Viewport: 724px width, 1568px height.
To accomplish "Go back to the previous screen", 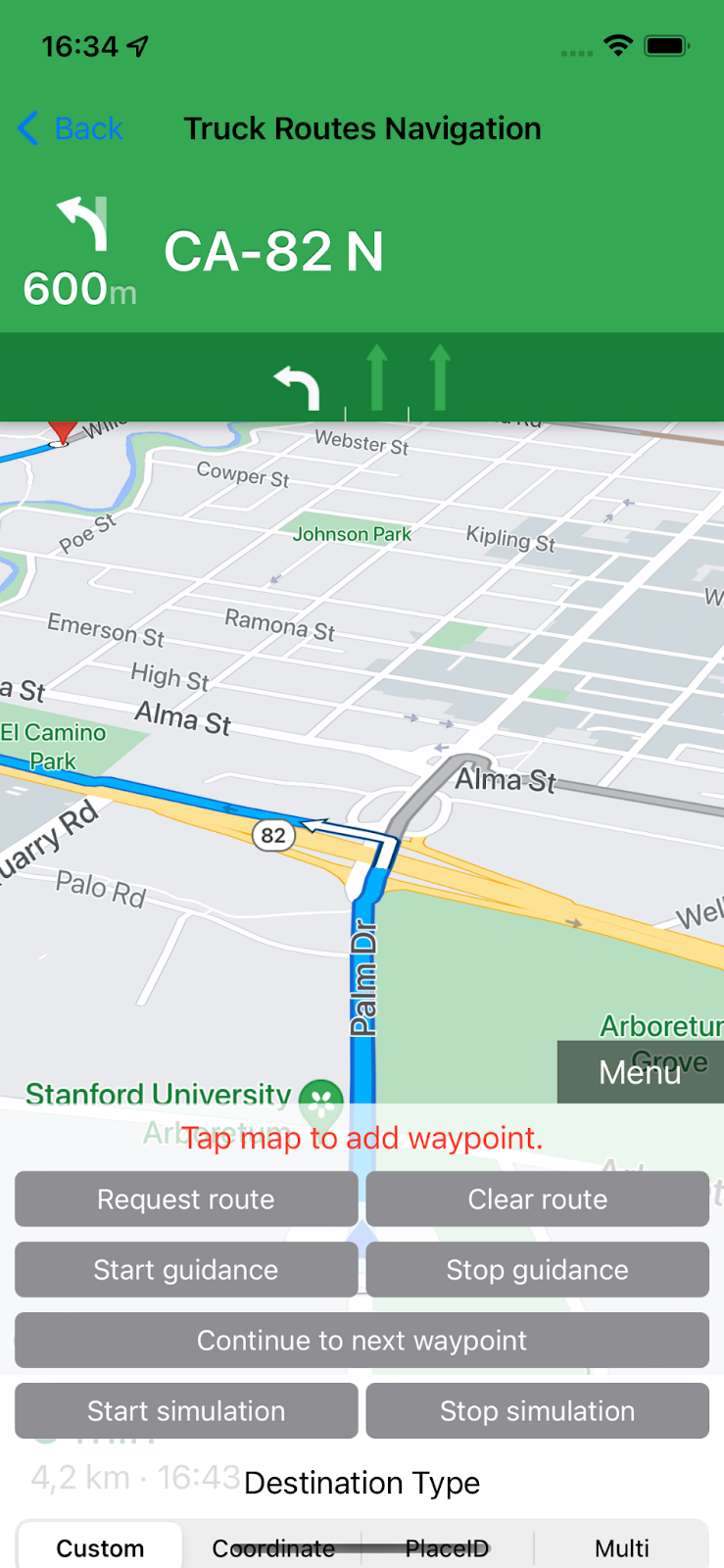I will 71,128.
